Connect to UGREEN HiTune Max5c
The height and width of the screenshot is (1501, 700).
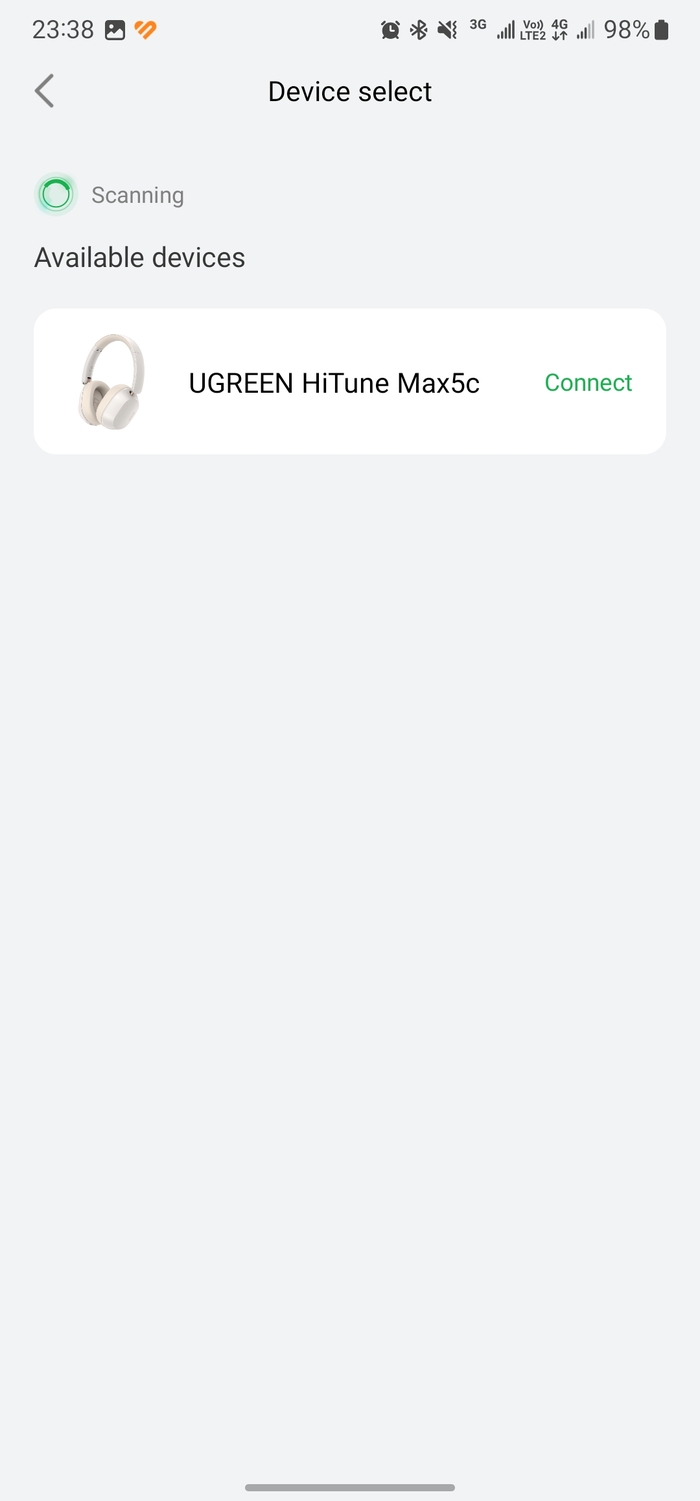coord(588,383)
